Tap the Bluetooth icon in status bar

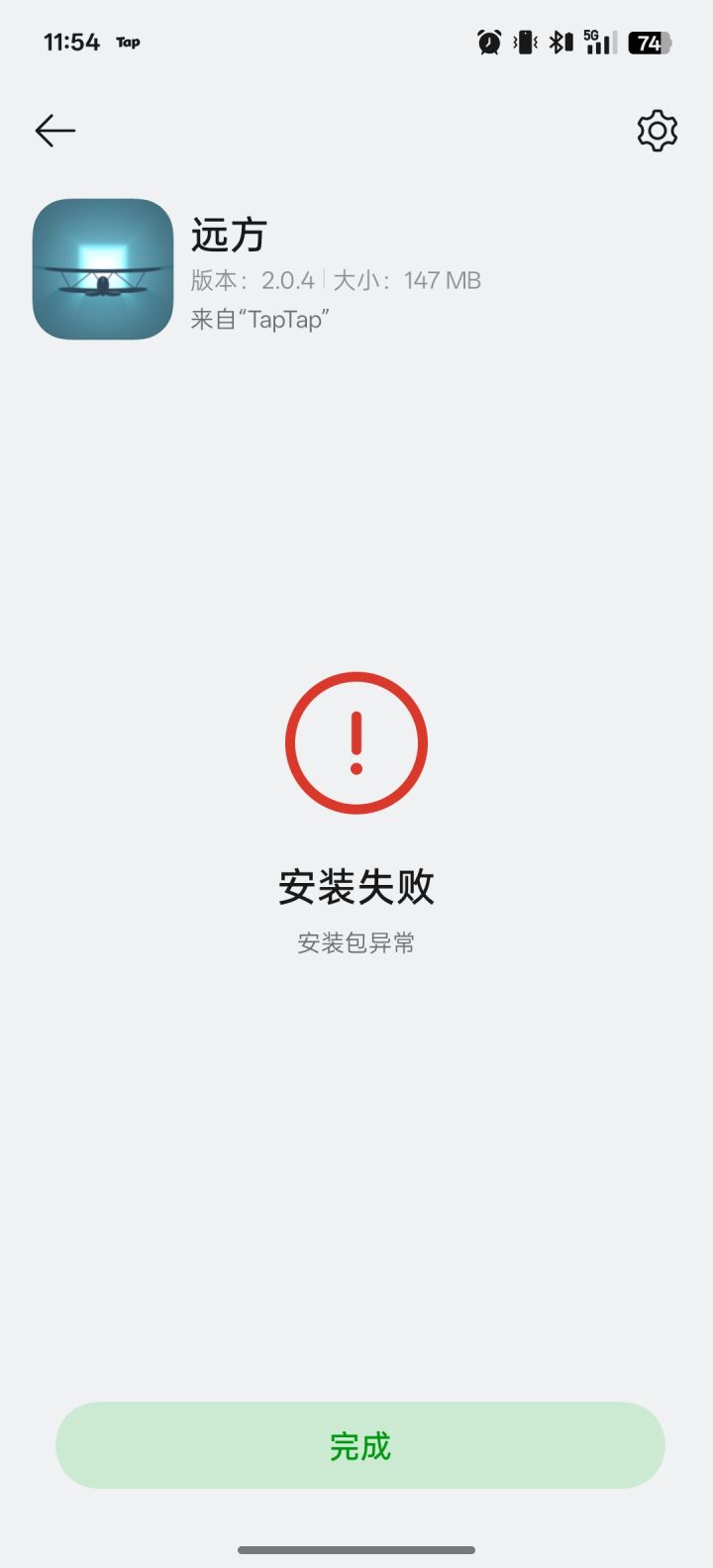[x=560, y=42]
